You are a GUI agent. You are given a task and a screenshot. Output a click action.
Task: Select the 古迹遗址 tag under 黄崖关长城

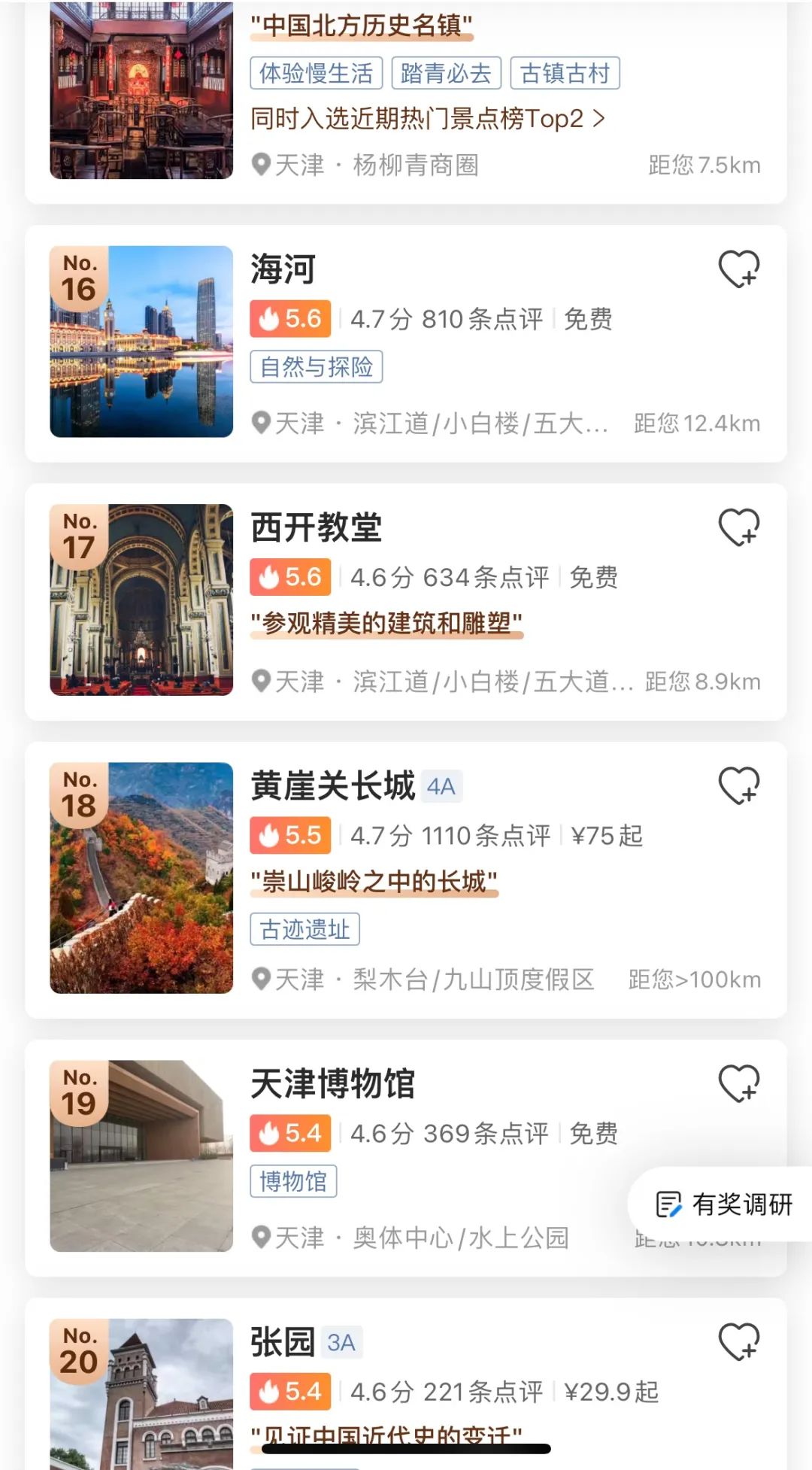[x=305, y=930]
